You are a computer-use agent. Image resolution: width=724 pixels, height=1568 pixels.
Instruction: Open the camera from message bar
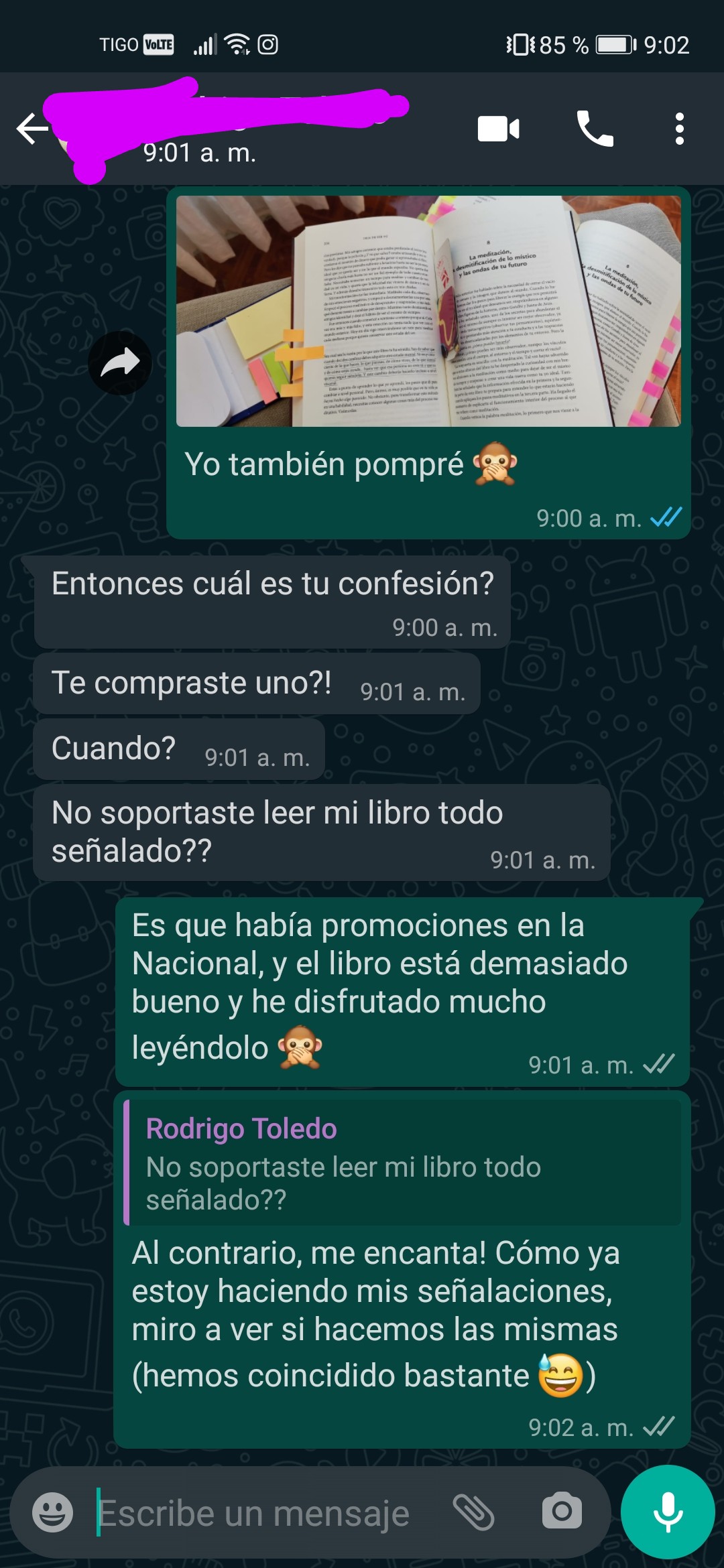(x=562, y=1511)
